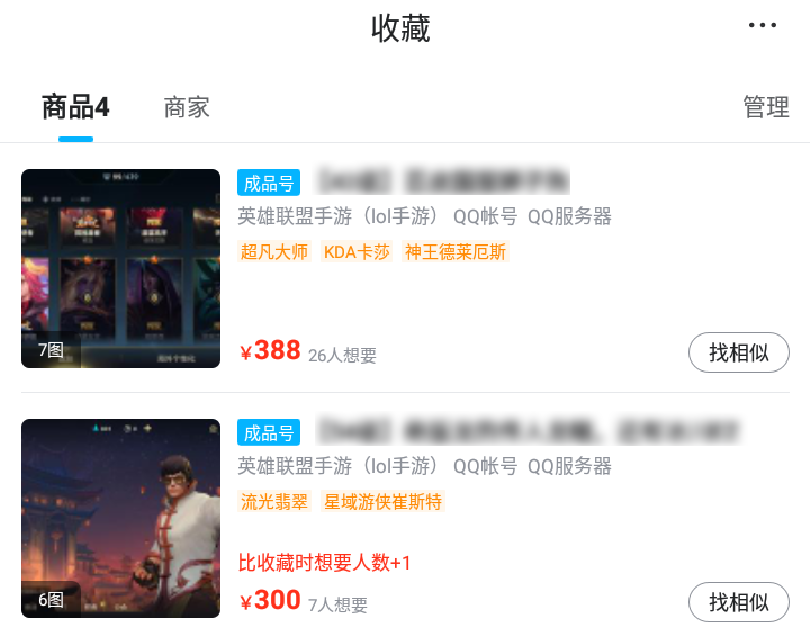Viewport: 810px width, 640px height.
Task: Open the ¥388 account listing with 7图
Action: tap(120, 268)
